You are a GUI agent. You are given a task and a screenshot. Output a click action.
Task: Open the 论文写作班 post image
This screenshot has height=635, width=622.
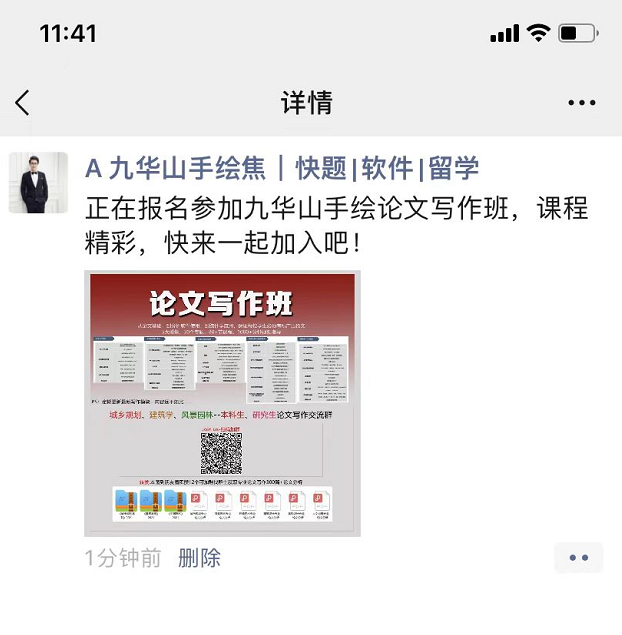click(222, 403)
